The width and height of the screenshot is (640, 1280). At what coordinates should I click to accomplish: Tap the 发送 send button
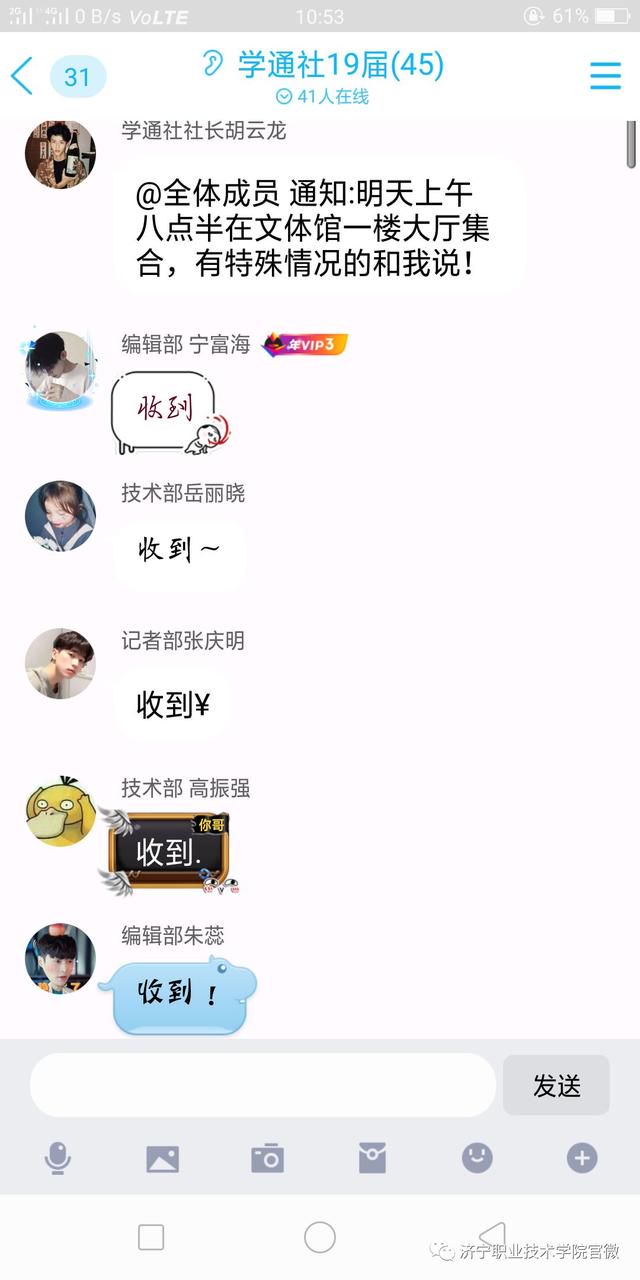[556, 1085]
